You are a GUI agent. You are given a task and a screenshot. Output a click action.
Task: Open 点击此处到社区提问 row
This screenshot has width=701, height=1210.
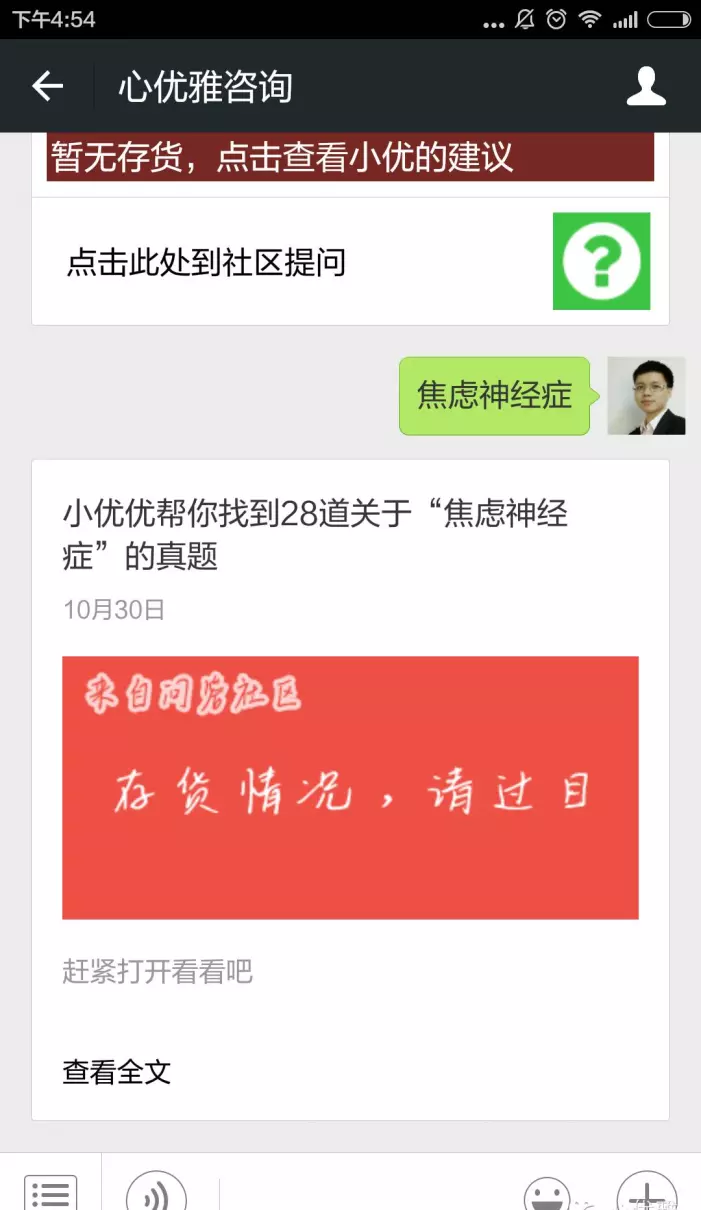[x=350, y=262]
